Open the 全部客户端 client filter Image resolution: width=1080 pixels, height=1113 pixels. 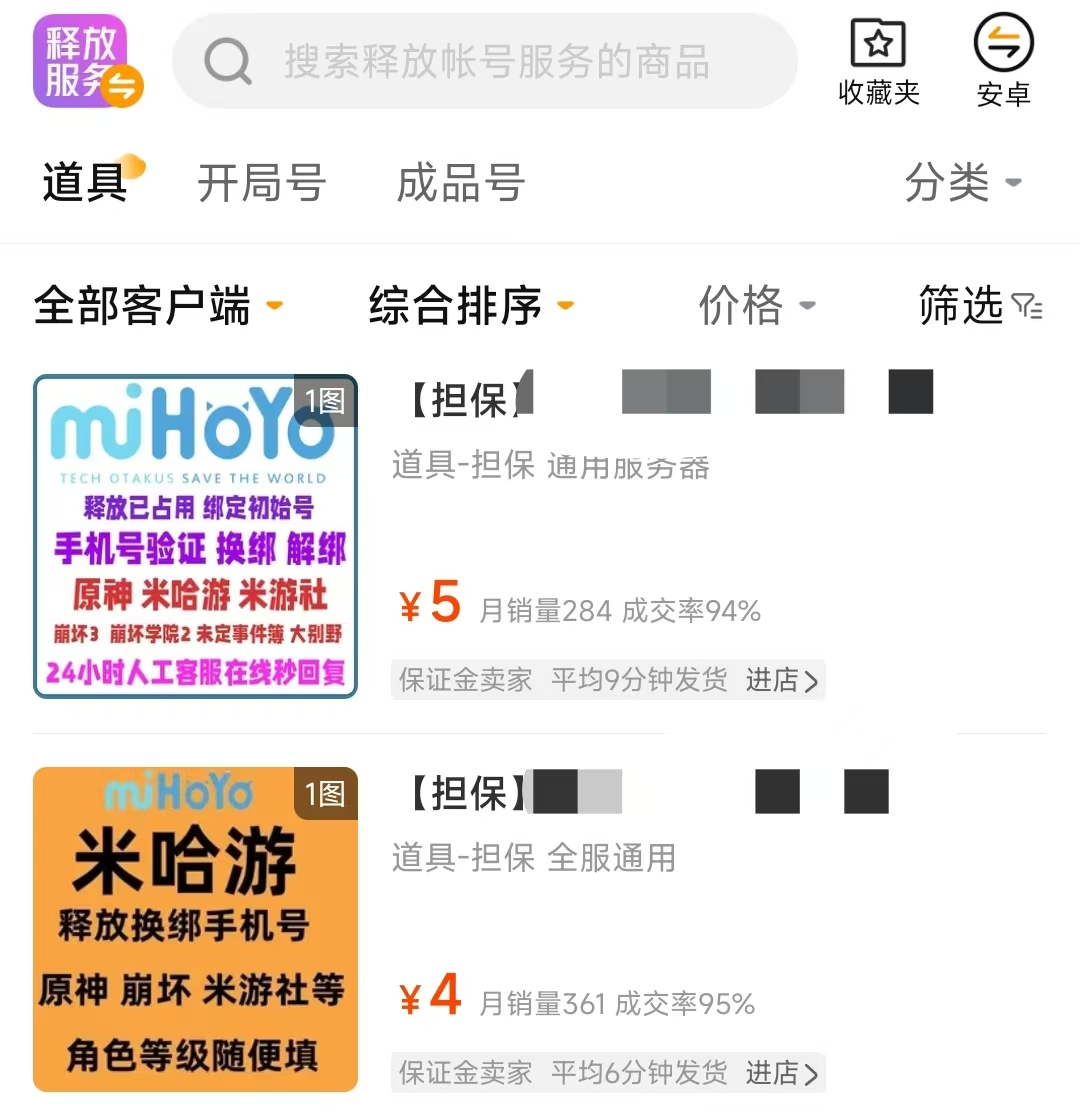pyautogui.click(x=158, y=305)
